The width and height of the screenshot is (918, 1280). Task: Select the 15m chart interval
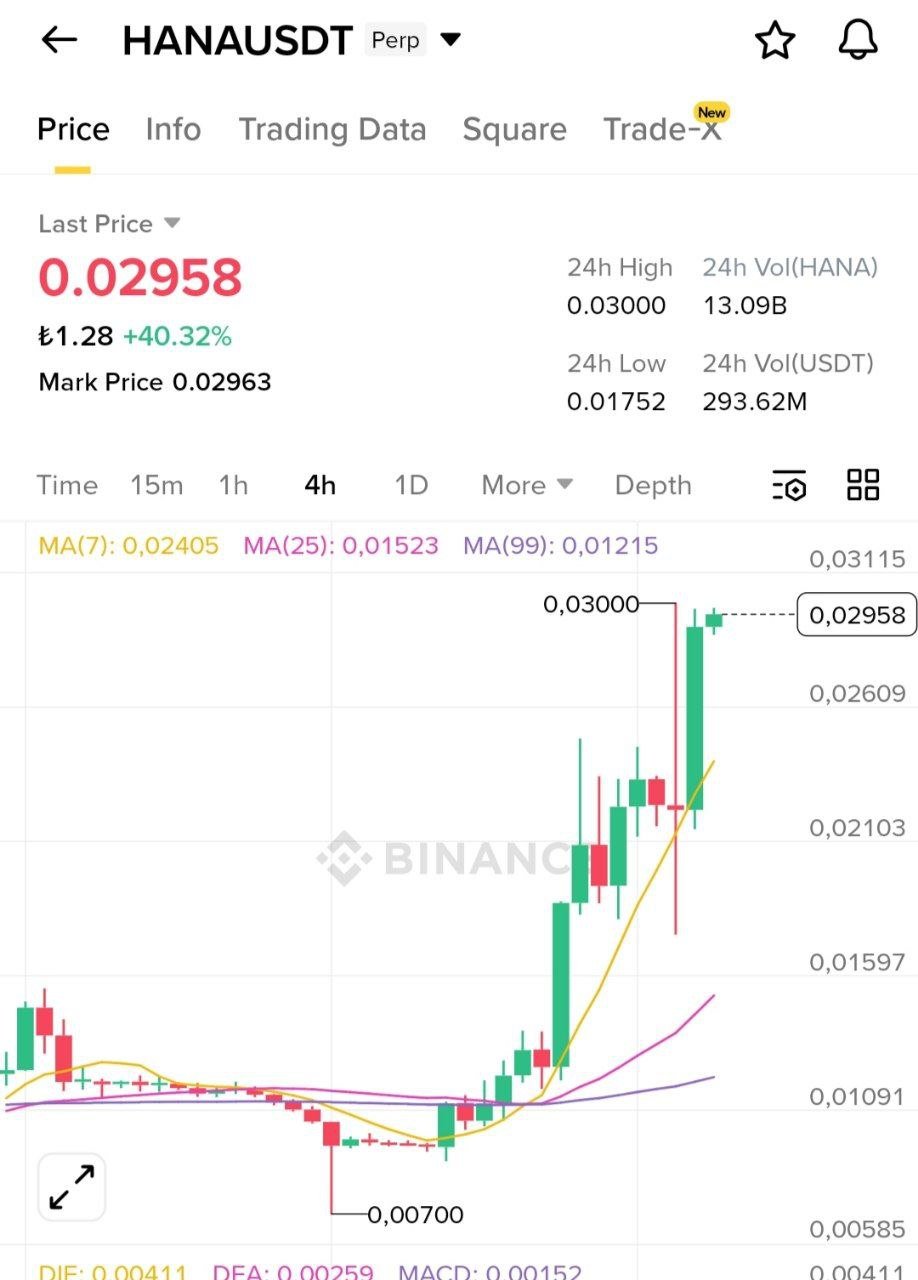tap(156, 485)
